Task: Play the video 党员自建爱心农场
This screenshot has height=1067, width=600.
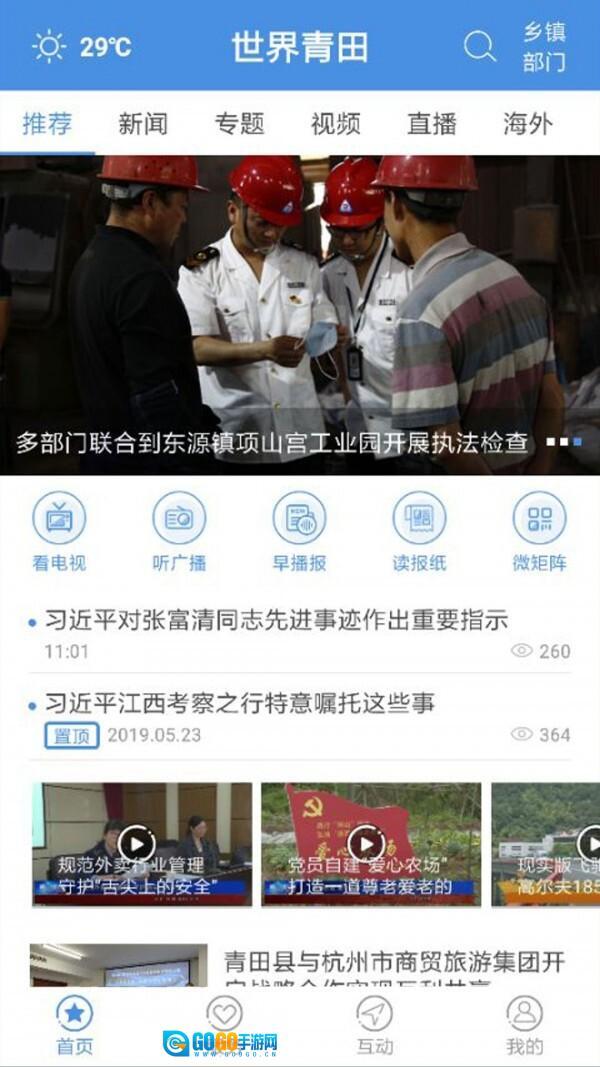Action: 370,844
